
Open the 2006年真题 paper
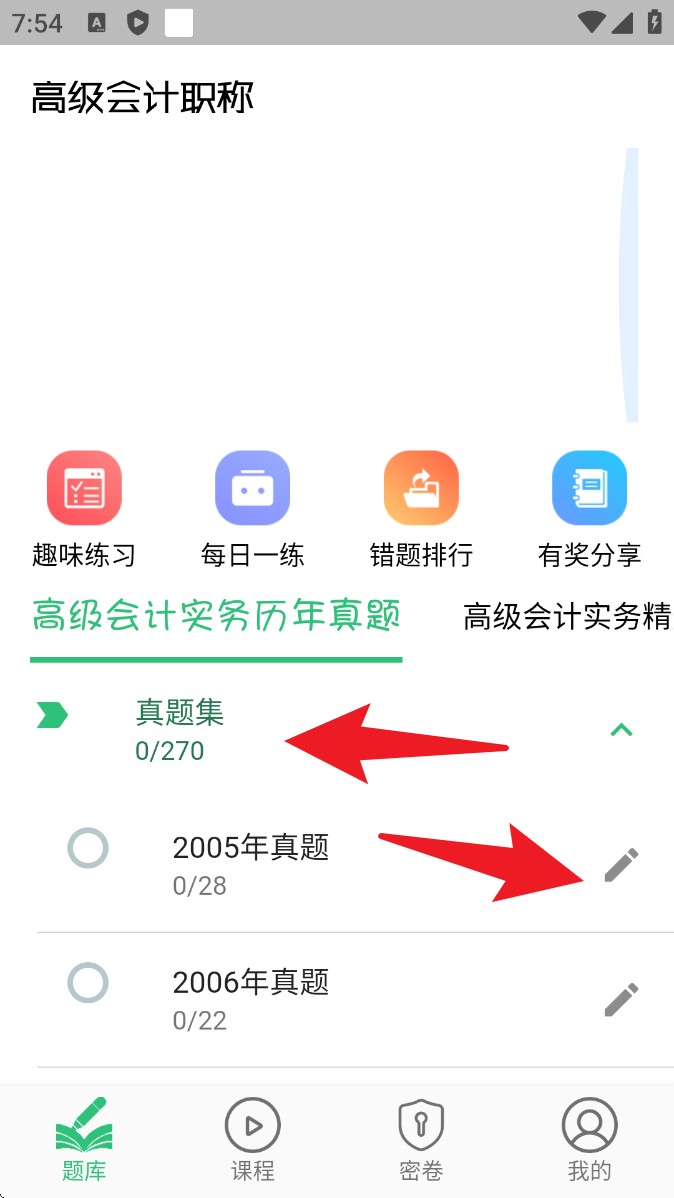250,999
